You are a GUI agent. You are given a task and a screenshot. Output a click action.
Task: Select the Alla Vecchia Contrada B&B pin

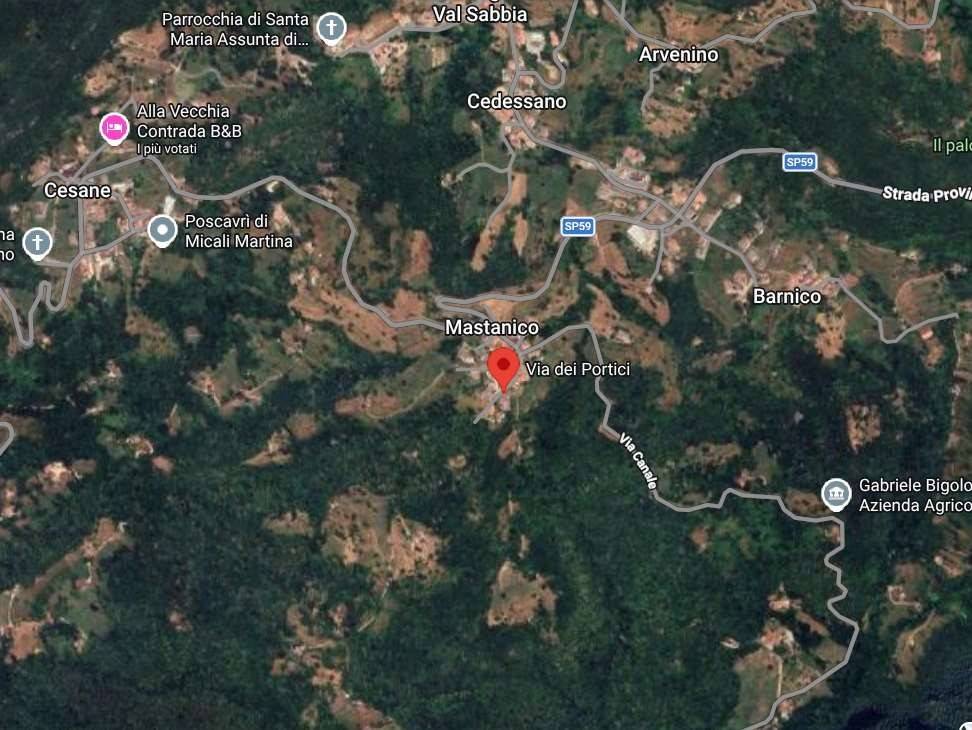[x=114, y=128]
